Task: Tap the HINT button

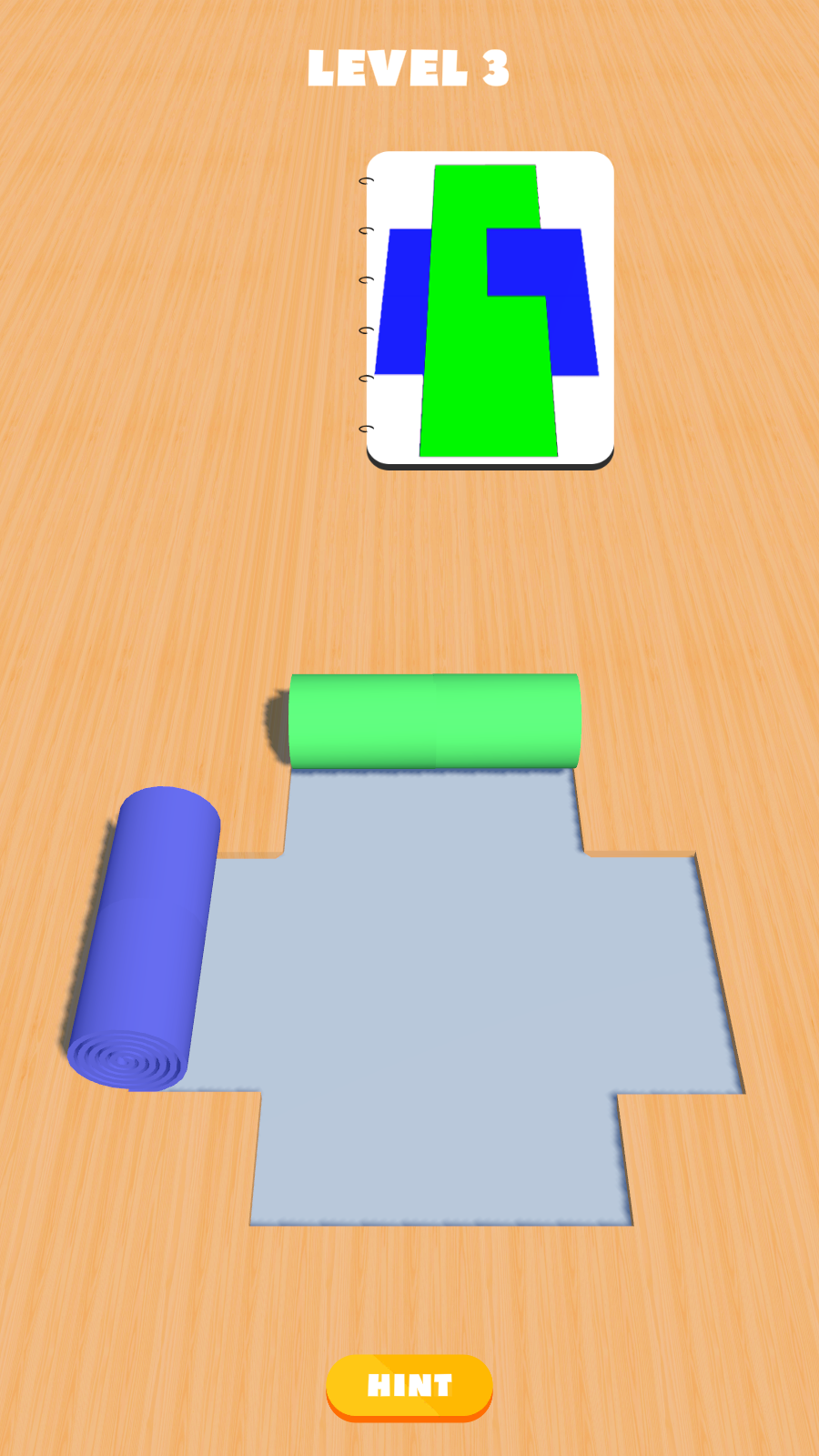Action: tap(409, 1385)
